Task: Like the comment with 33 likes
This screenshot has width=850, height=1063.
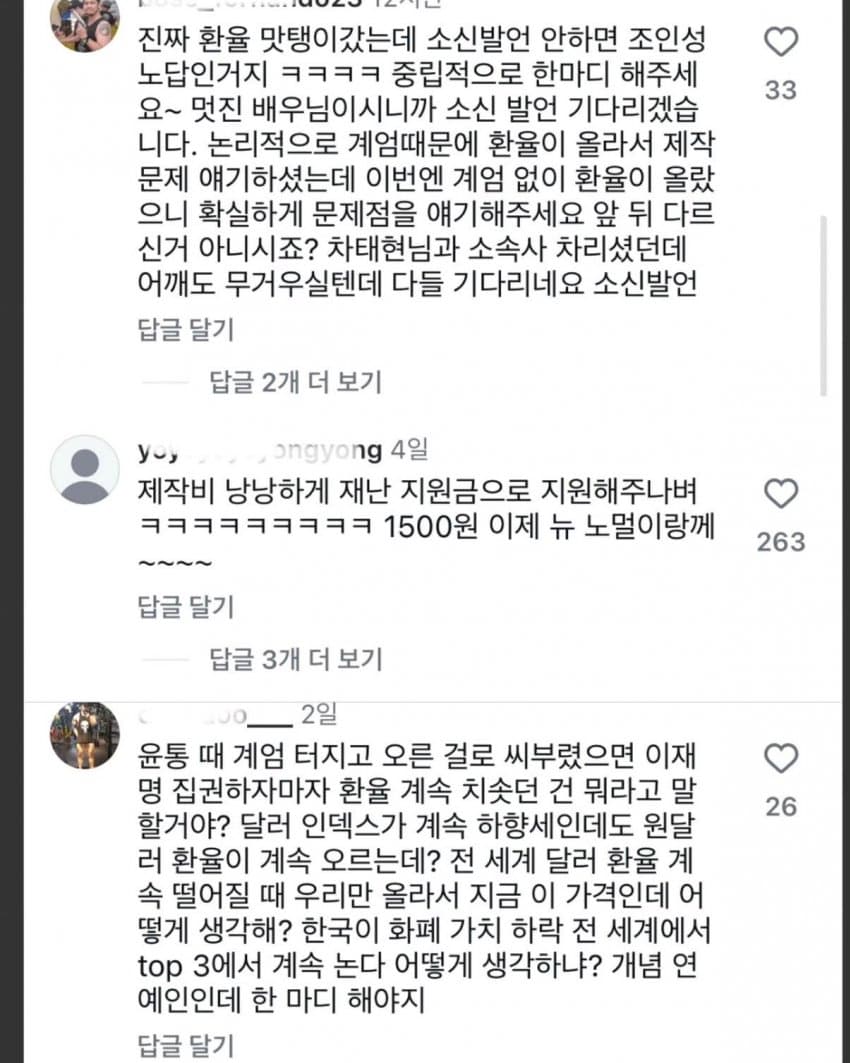Action: point(781,42)
